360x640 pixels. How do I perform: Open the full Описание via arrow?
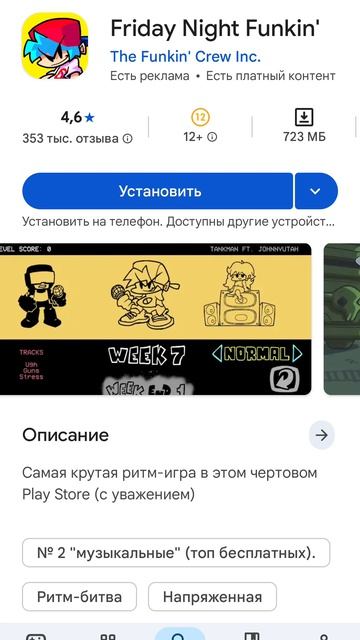(322, 436)
